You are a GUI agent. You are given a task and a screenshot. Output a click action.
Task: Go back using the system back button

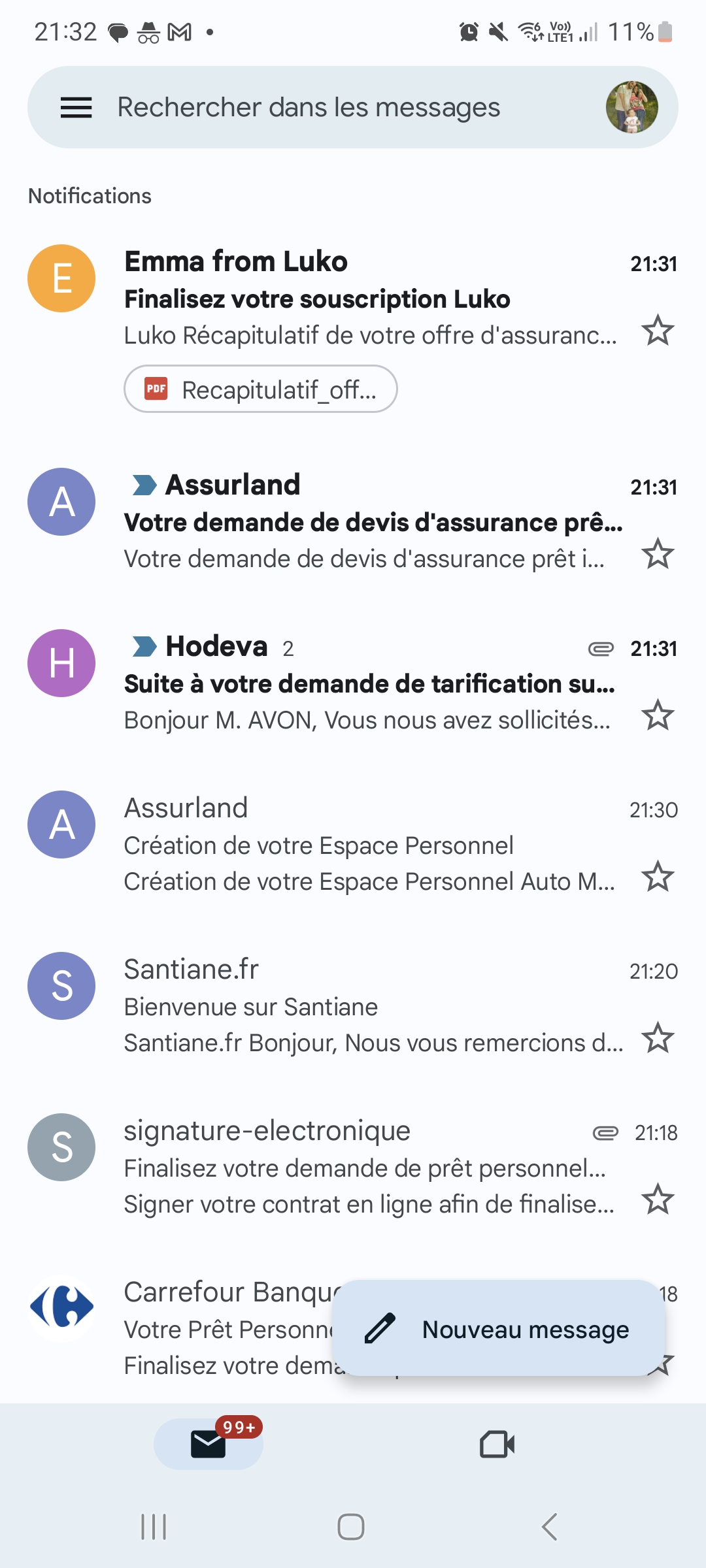(550, 1527)
